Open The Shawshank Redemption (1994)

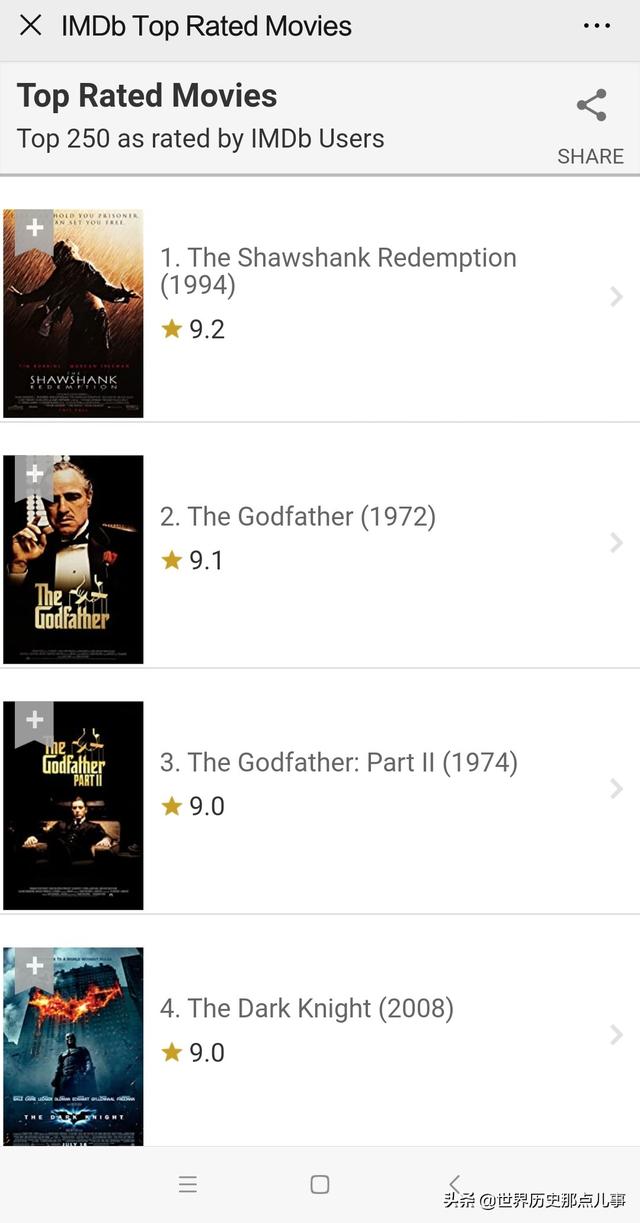pyautogui.click(x=338, y=271)
